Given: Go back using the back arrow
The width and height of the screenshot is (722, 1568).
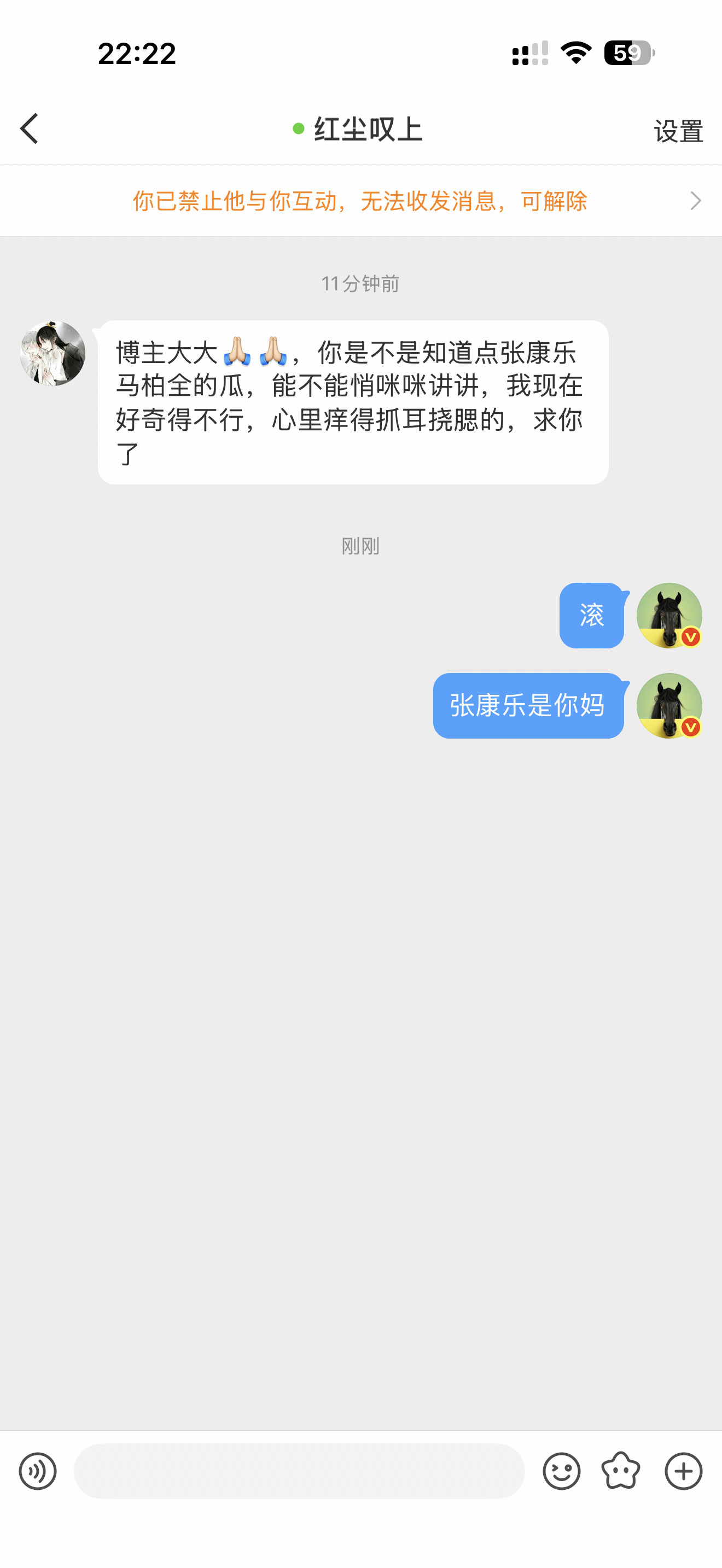Looking at the screenshot, I should click(29, 128).
